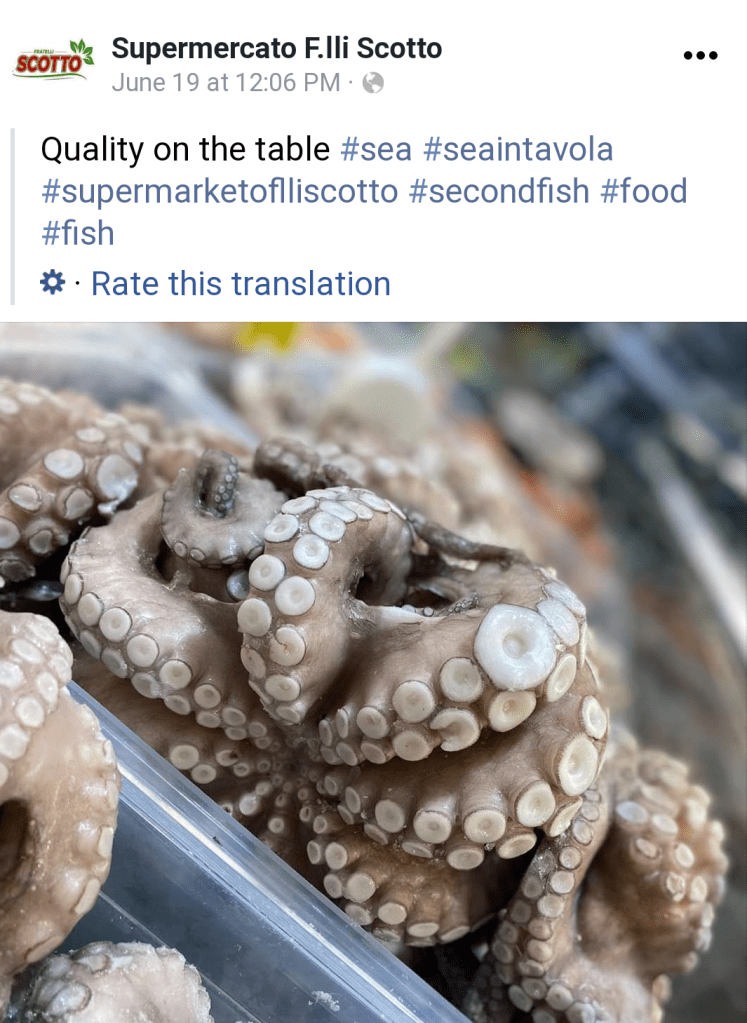
Task: Browse the #food hashtag
Action: click(644, 192)
